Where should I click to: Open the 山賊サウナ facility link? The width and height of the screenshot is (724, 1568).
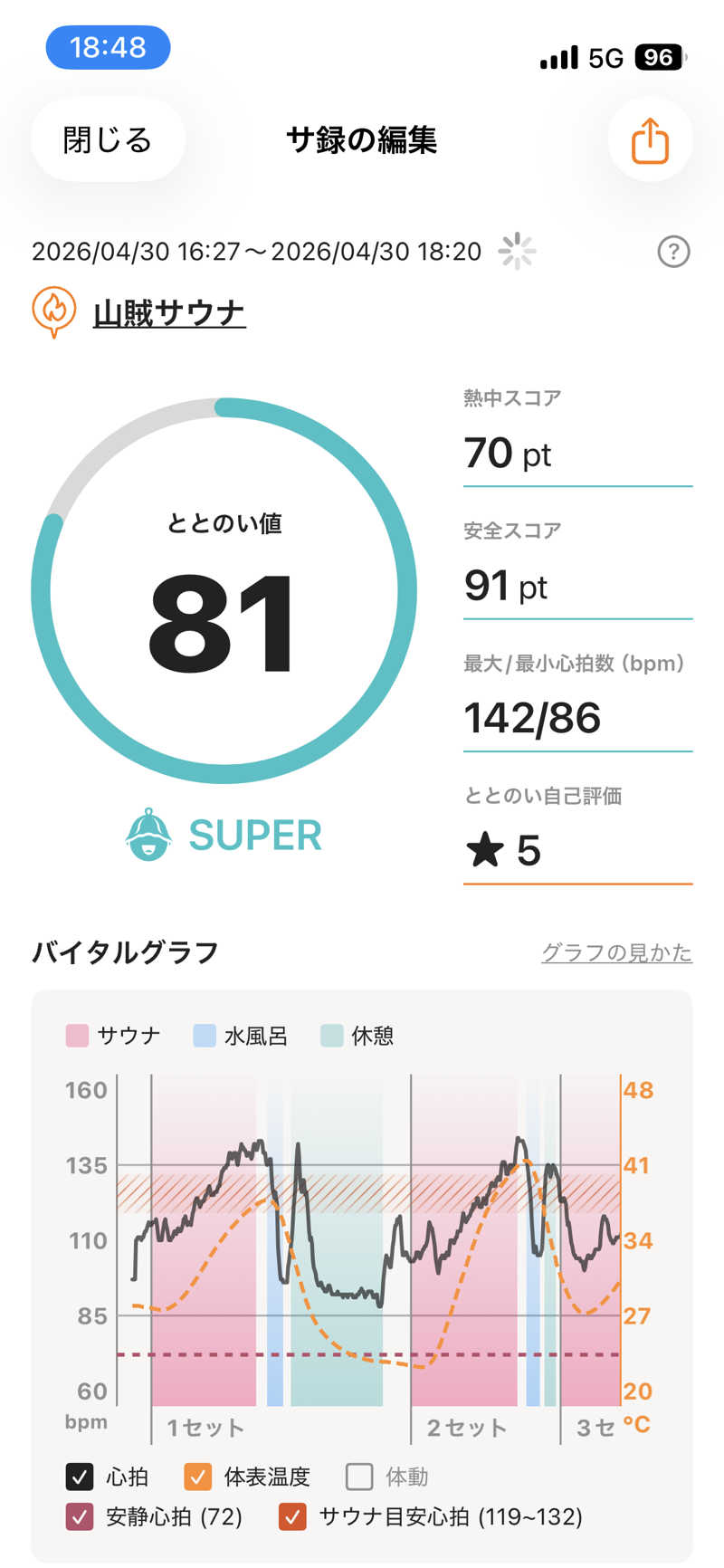coord(169,313)
